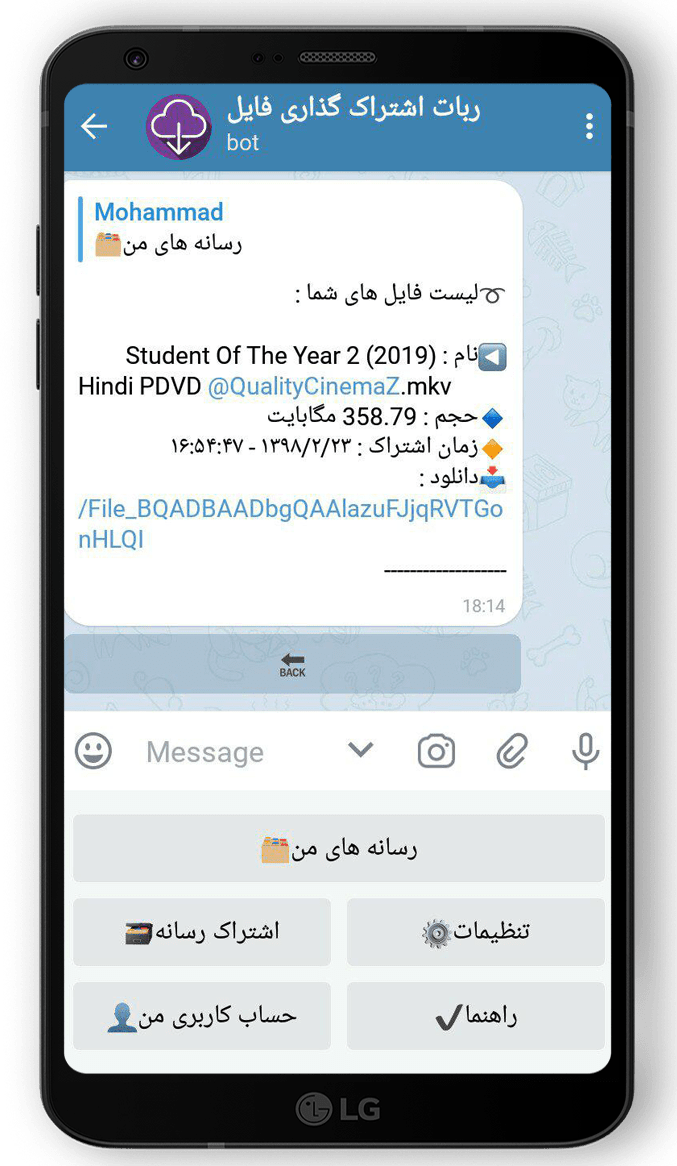
Task: Open the chat overflow menu
Action: [x=589, y=126]
